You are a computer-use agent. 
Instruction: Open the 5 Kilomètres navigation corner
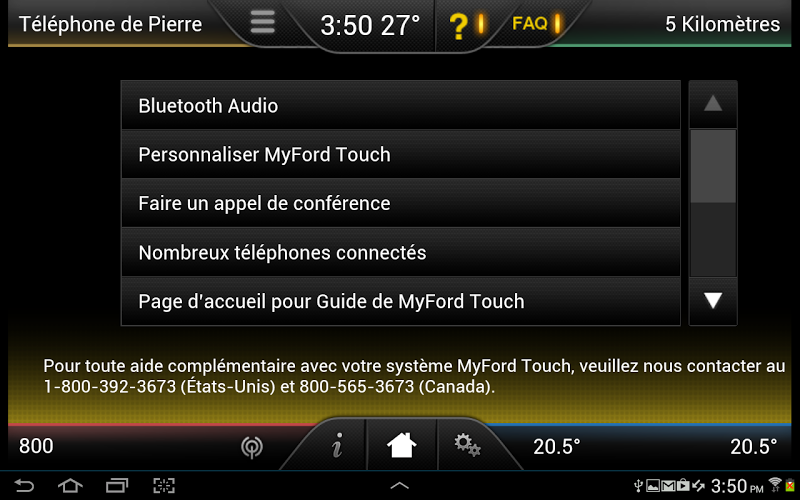[720, 24]
